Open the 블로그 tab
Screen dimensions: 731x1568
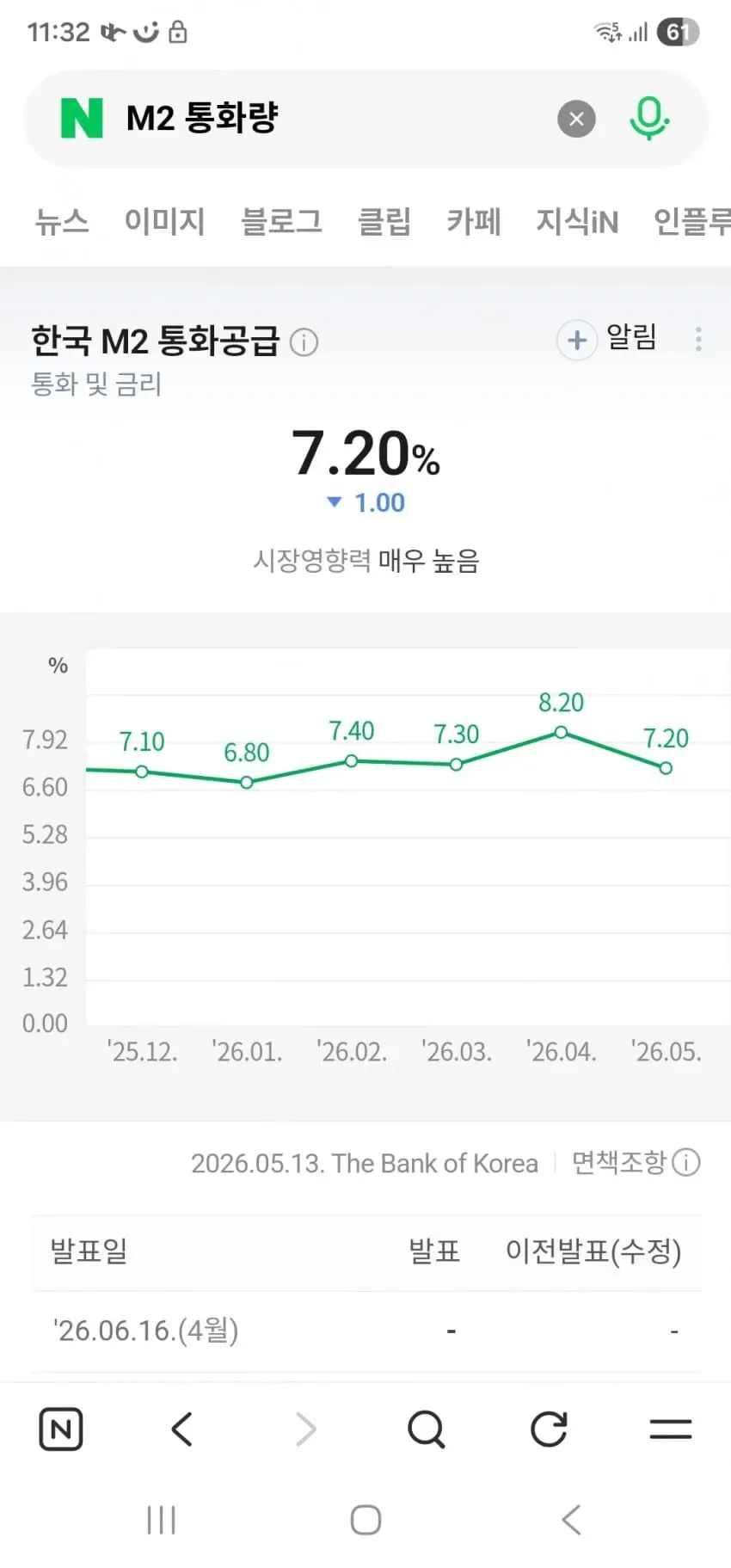[x=281, y=222]
